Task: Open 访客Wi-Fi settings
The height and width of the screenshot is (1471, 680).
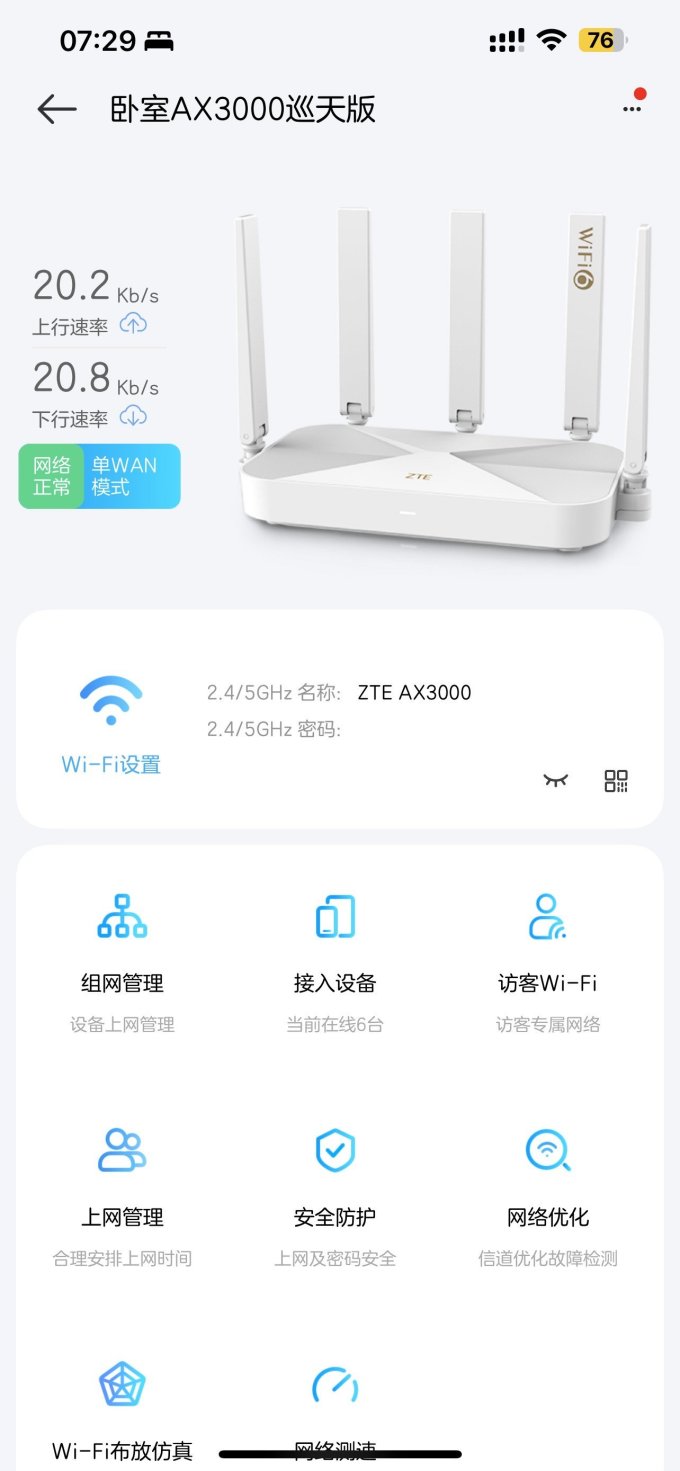Action: click(x=547, y=949)
